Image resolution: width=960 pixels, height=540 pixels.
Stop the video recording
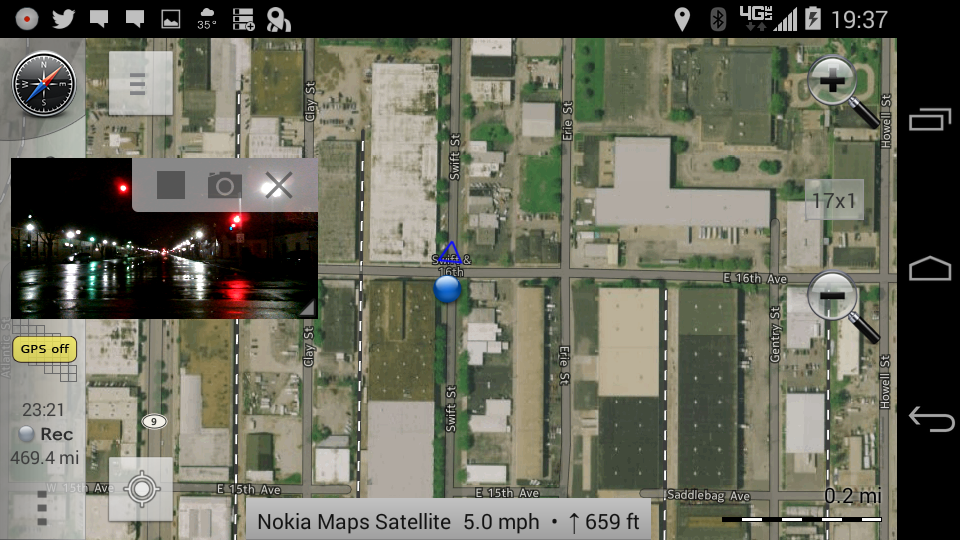tap(171, 185)
